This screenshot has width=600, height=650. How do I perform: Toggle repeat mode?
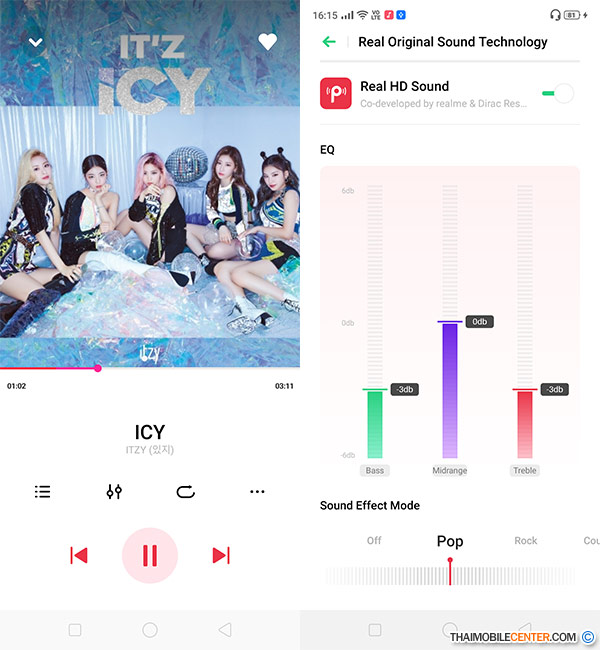[x=185, y=492]
